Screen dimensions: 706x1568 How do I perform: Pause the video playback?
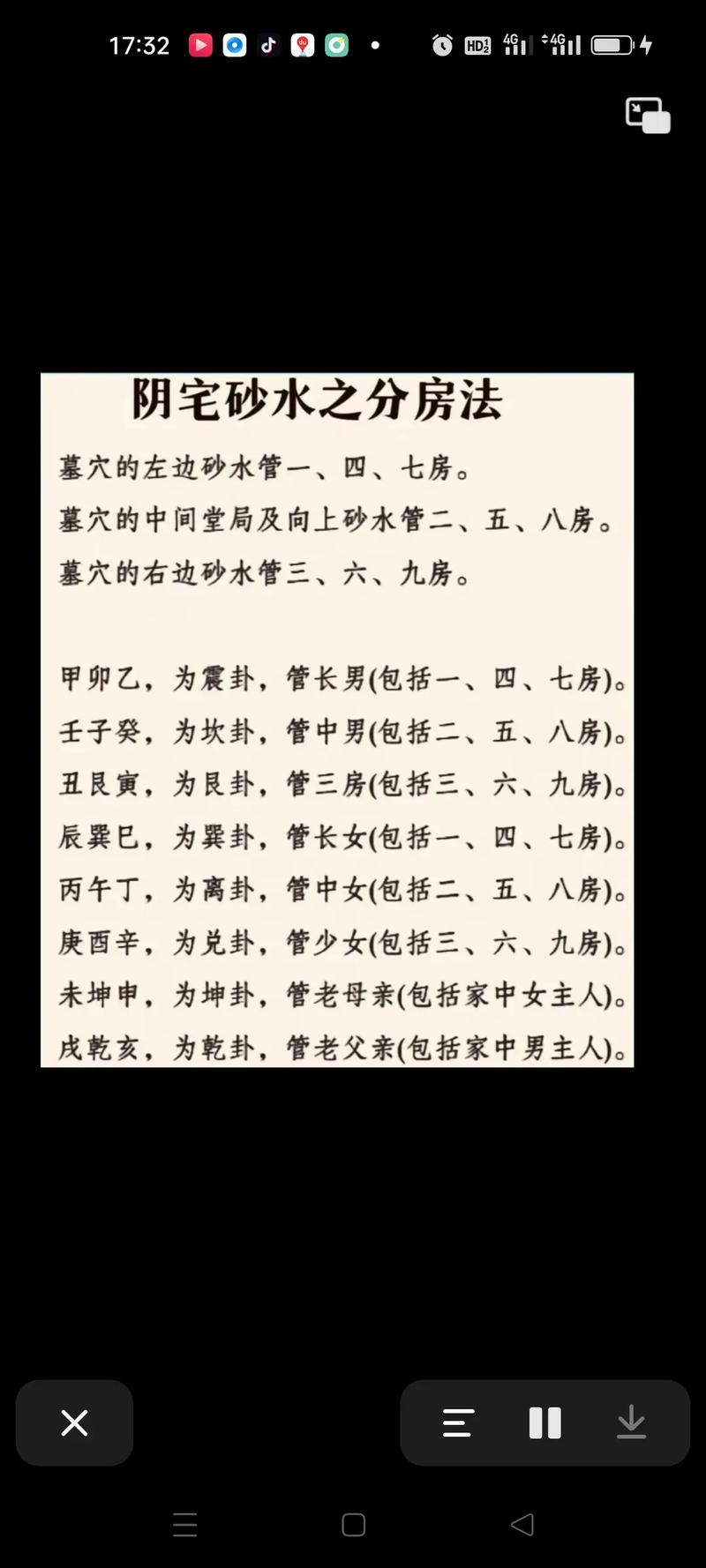tap(545, 1422)
